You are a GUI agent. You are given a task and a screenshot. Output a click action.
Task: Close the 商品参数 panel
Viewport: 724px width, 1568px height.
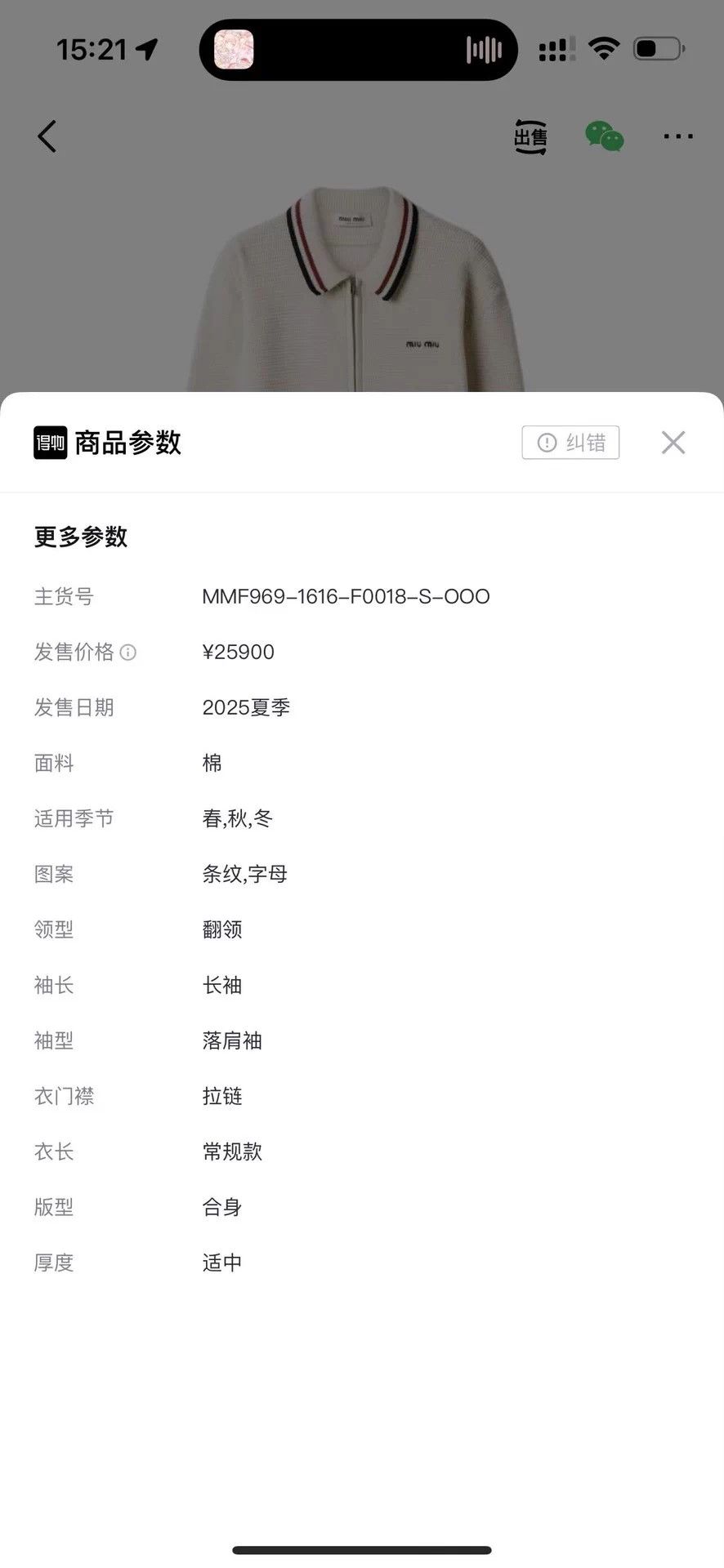coord(673,443)
